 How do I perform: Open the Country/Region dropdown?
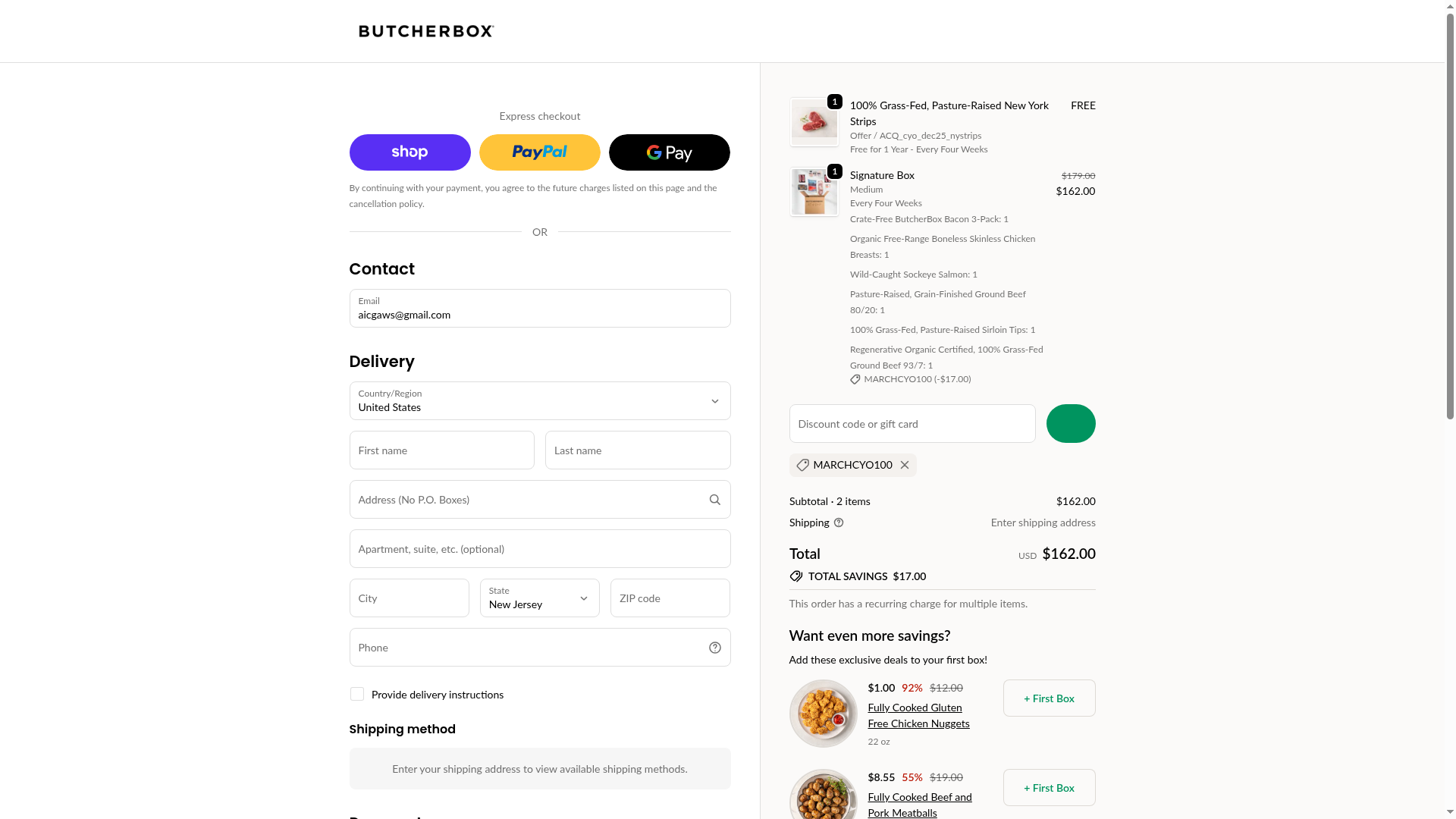(539, 401)
